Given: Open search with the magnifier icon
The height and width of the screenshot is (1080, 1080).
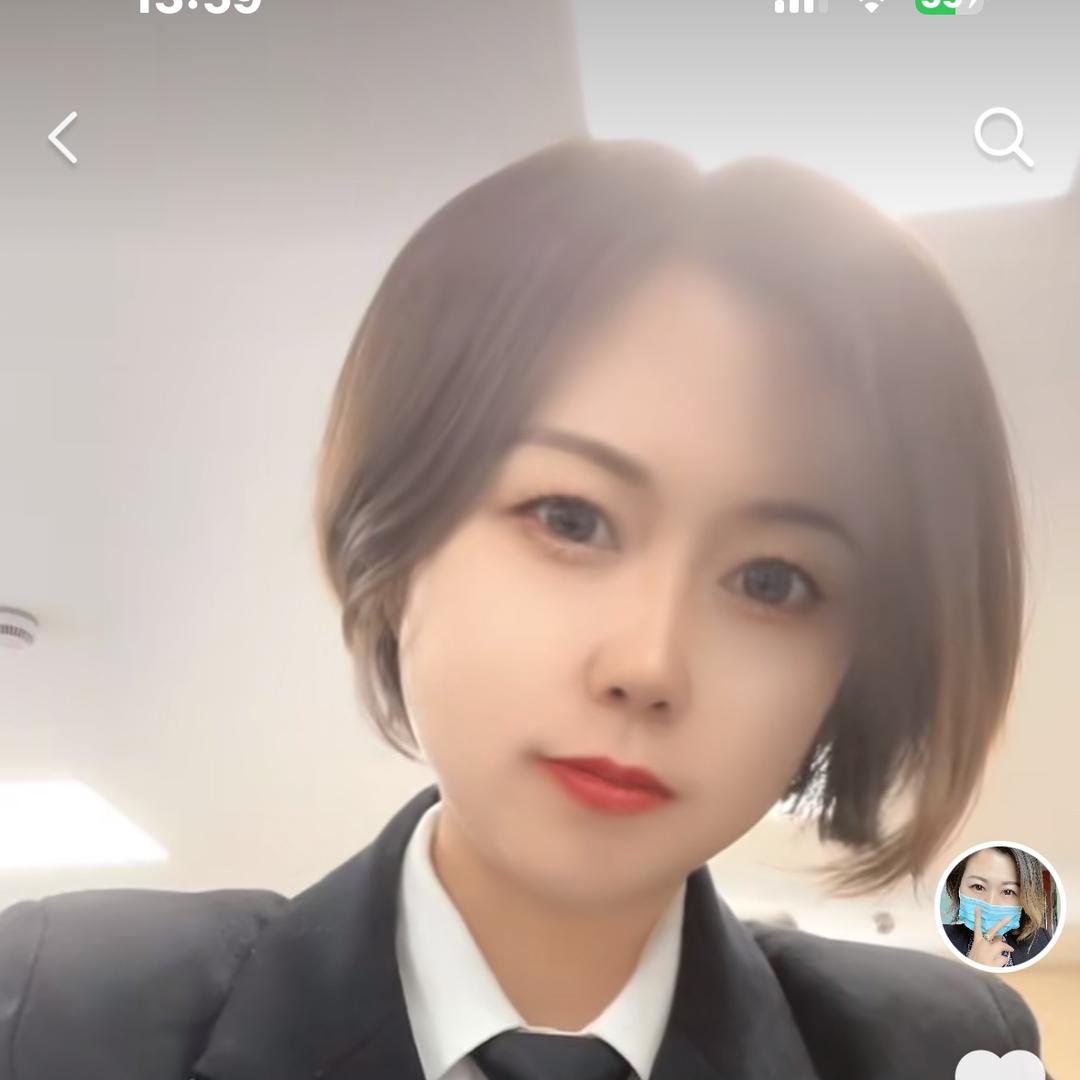Looking at the screenshot, I should click(1003, 138).
